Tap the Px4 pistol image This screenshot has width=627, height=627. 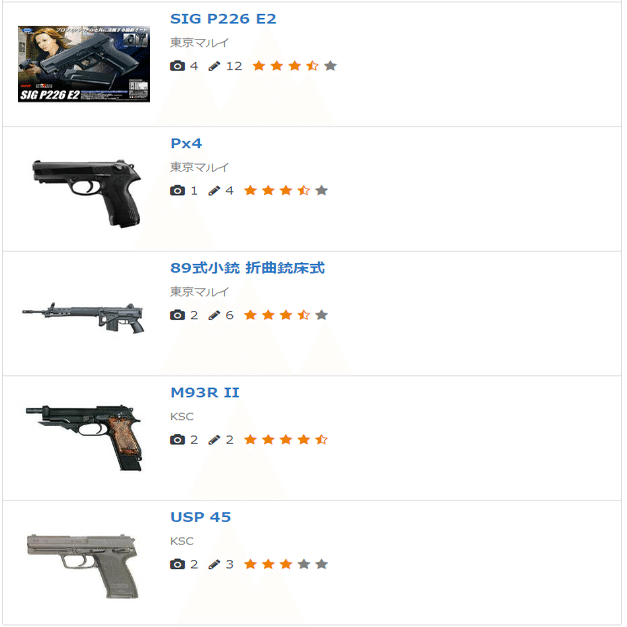pos(85,189)
